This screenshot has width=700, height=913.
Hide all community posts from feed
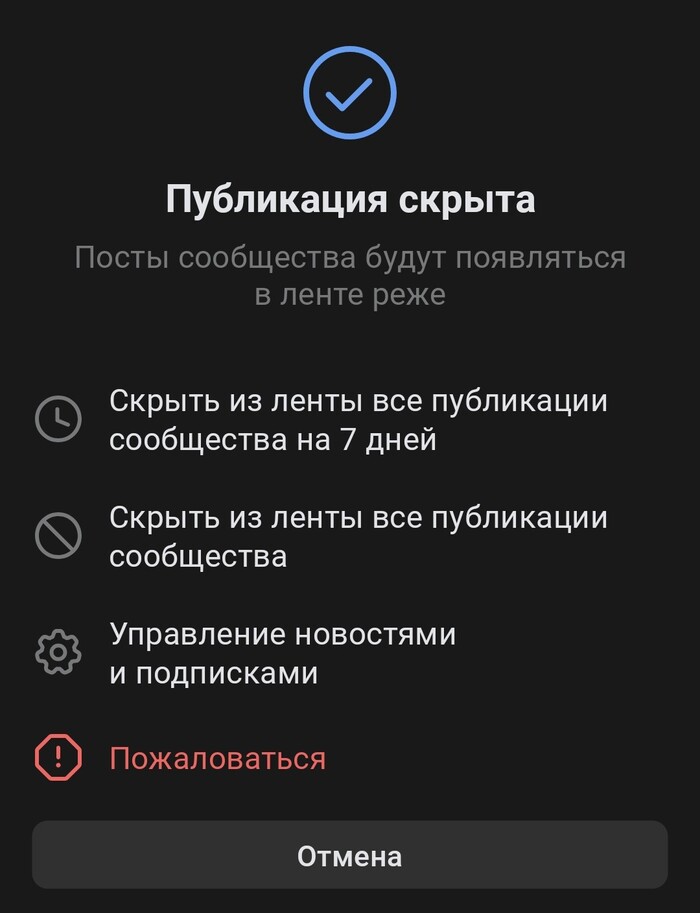tap(357, 536)
